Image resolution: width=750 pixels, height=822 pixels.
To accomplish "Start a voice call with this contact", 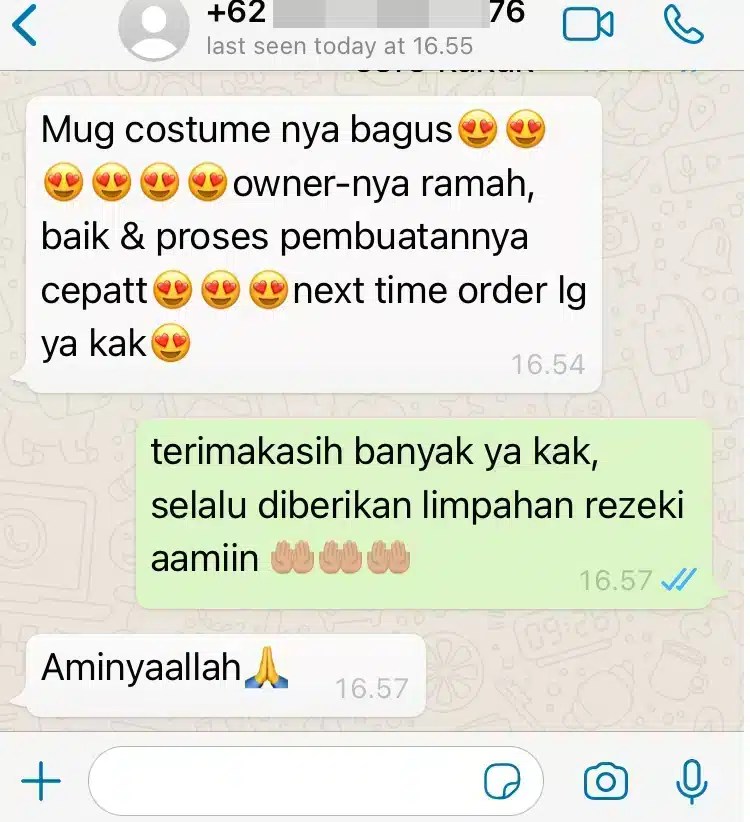I will pos(684,25).
